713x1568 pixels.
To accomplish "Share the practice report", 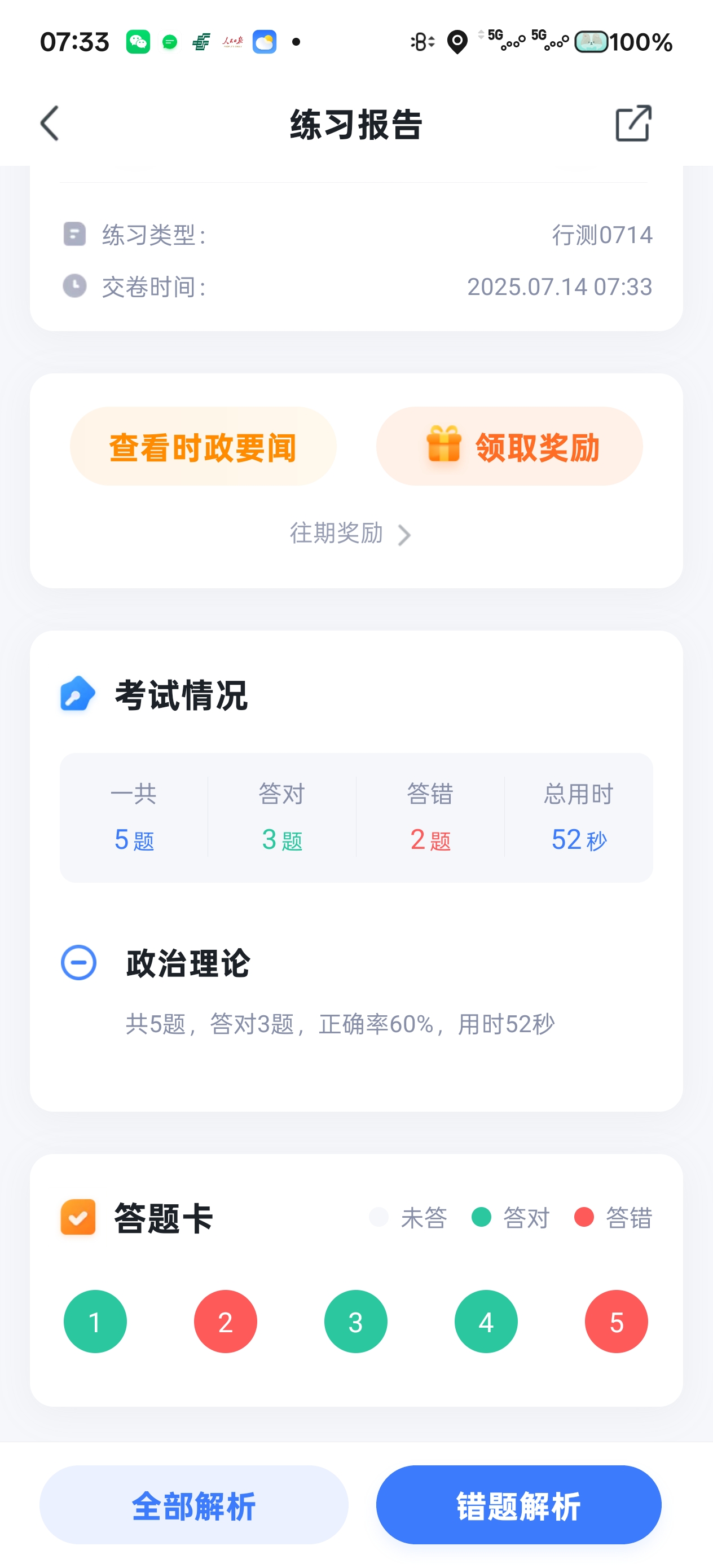I will (x=633, y=124).
